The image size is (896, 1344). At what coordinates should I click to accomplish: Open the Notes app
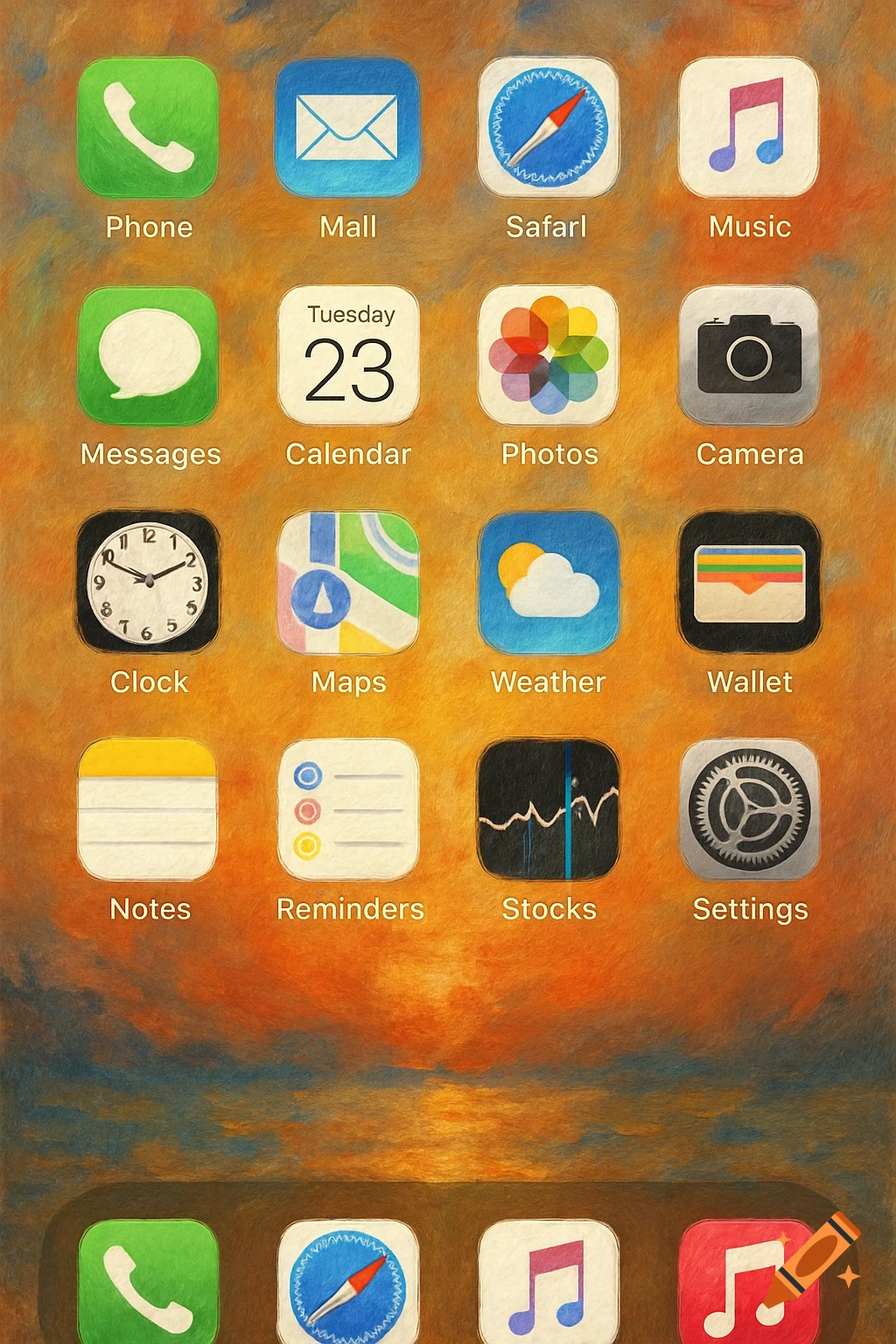tap(147, 809)
